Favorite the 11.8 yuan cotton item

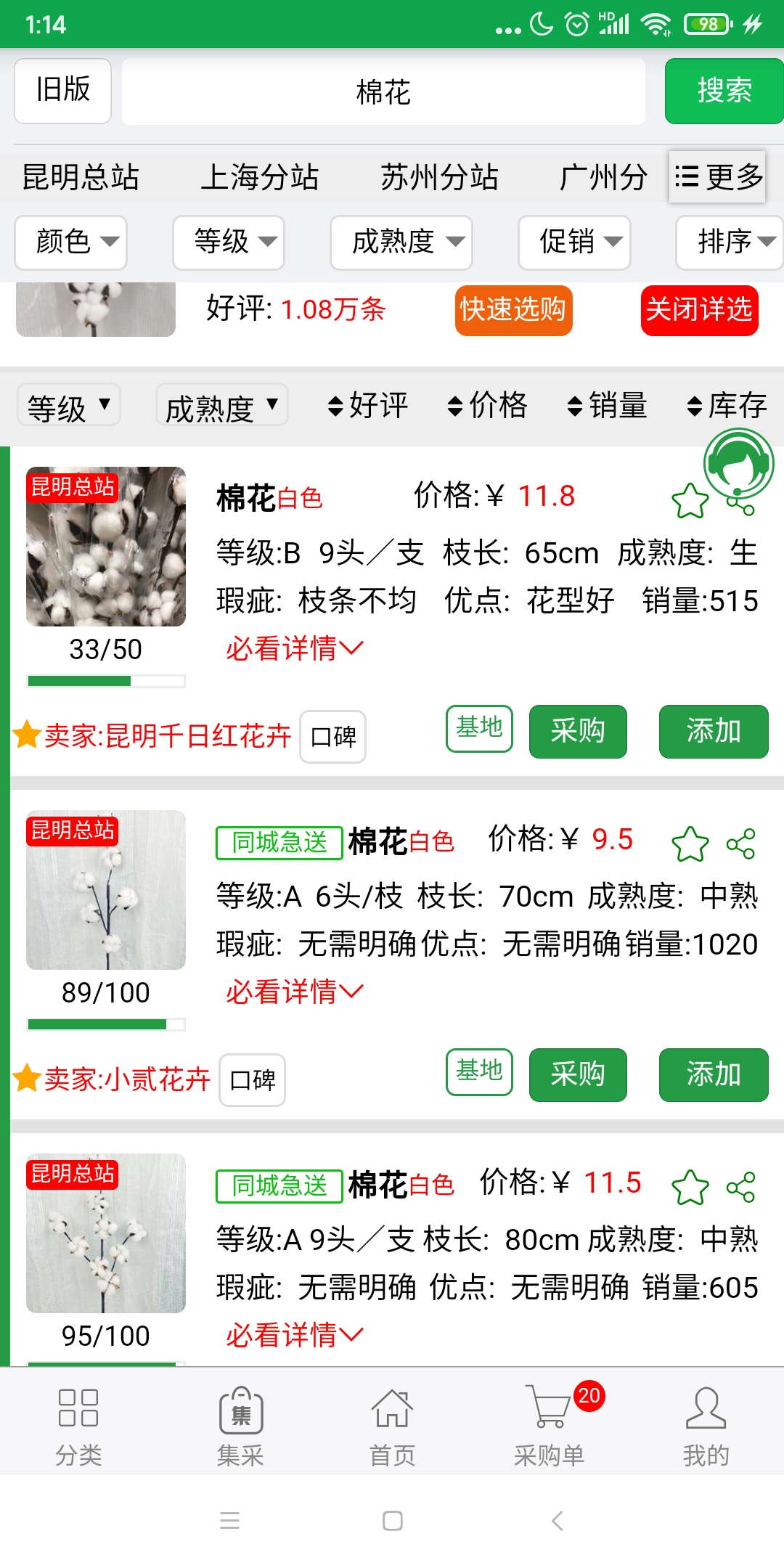tap(690, 501)
